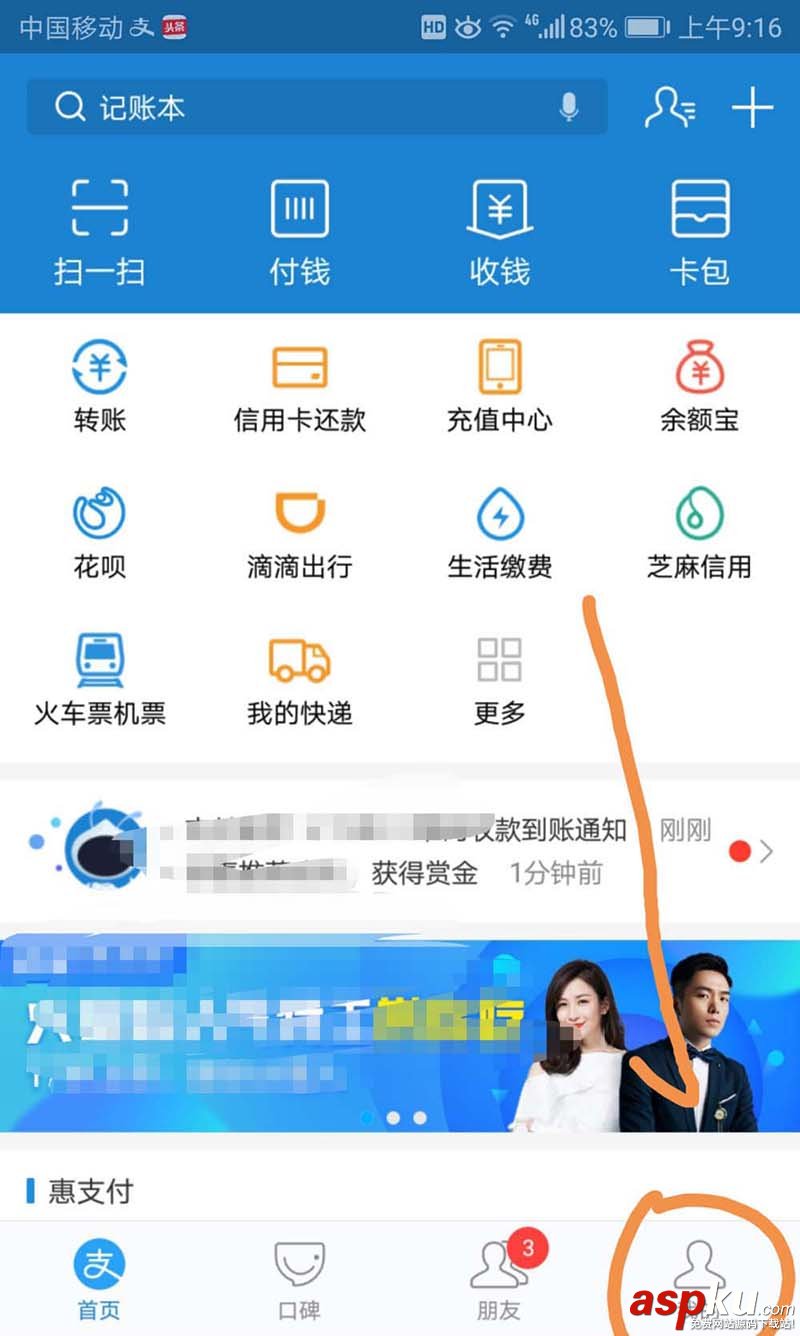This screenshot has height=1336, width=800.
Task: Open 滴滴出行
Action: click(299, 532)
